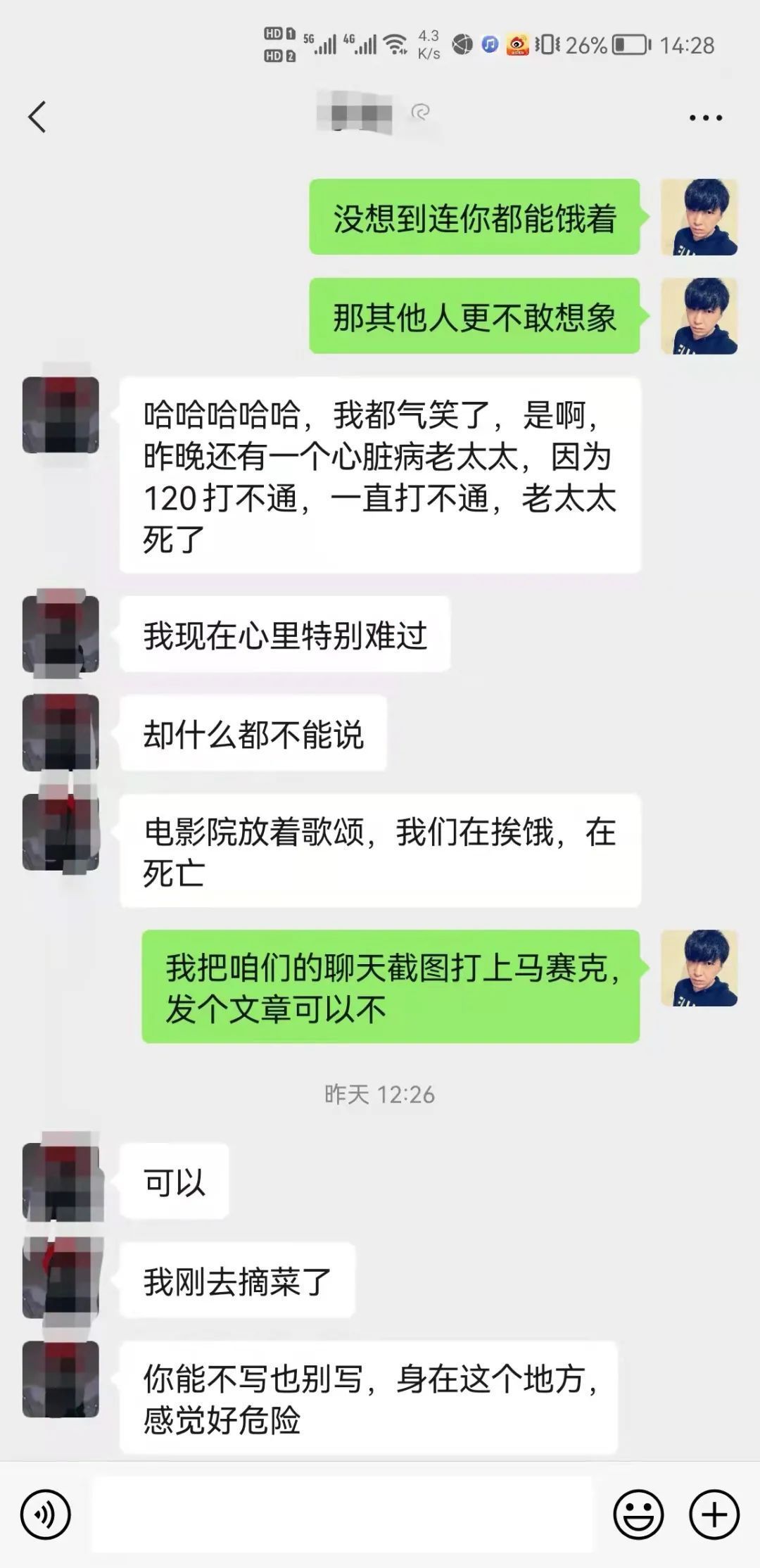
Task: Open the three-dot chat info menu
Action: (705, 118)
